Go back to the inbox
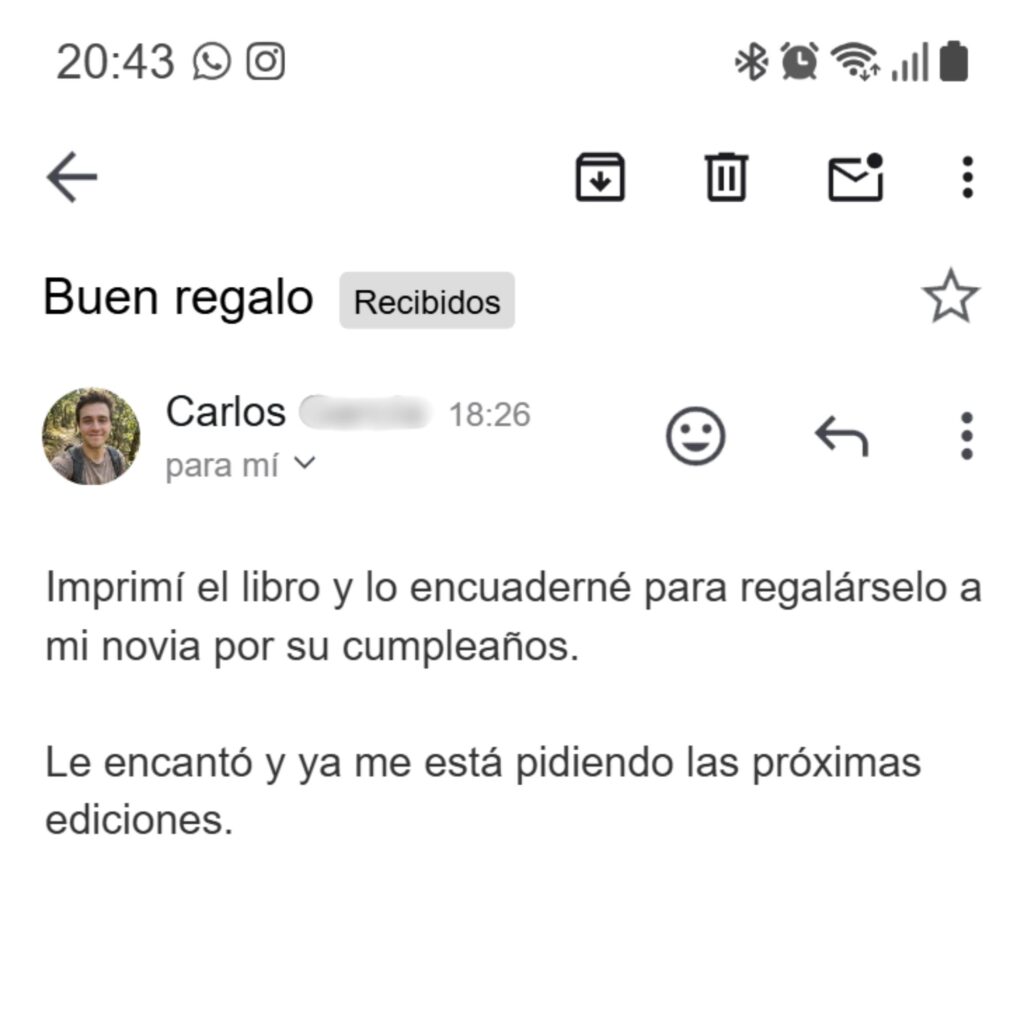 pyautogui.click(x=72, y=179)
